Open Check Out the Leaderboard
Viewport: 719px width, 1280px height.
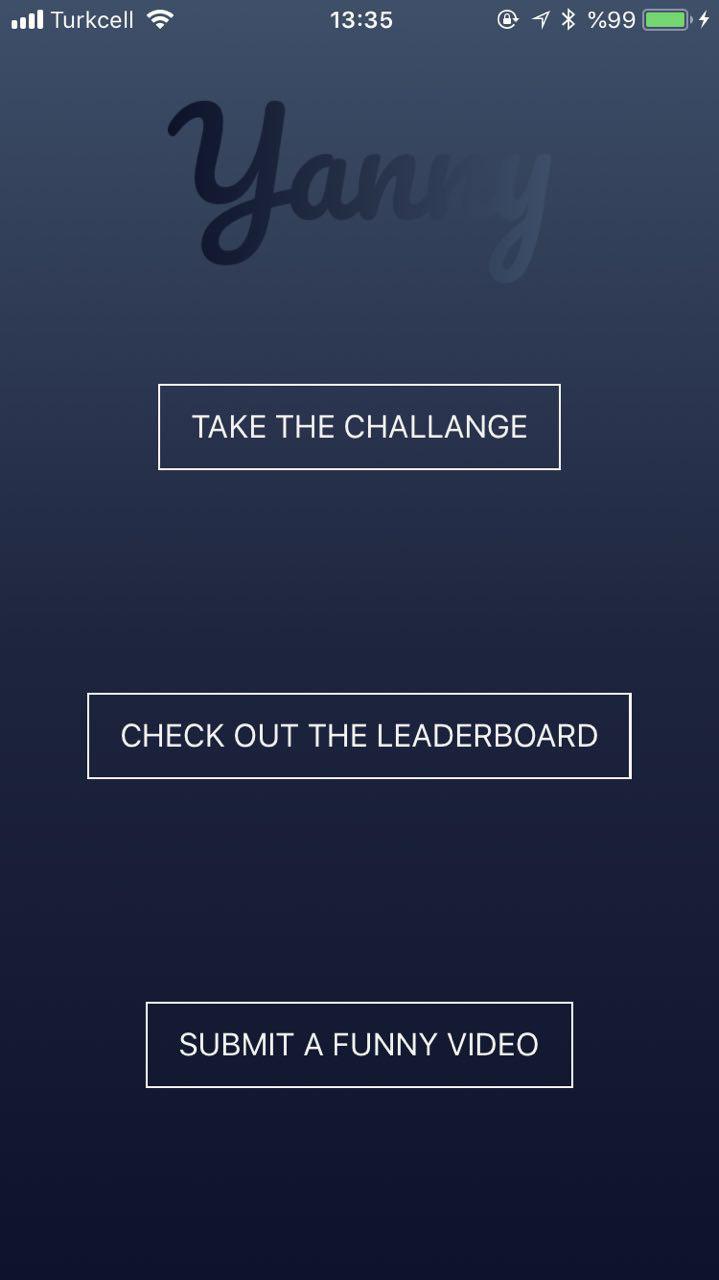pos(359,736)
